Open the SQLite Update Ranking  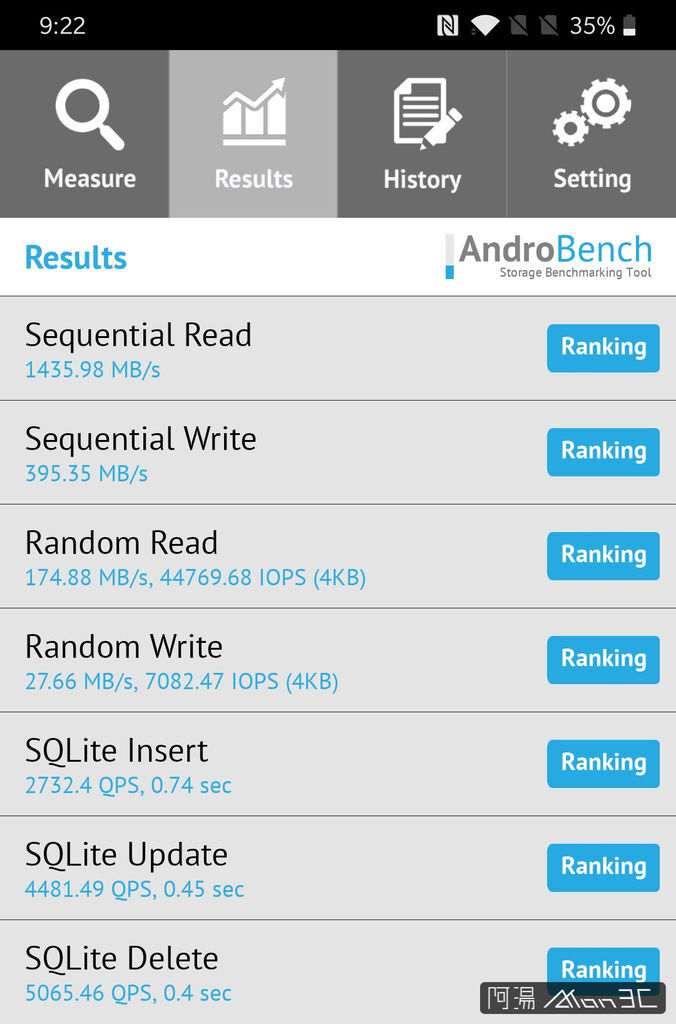point(603,868)
